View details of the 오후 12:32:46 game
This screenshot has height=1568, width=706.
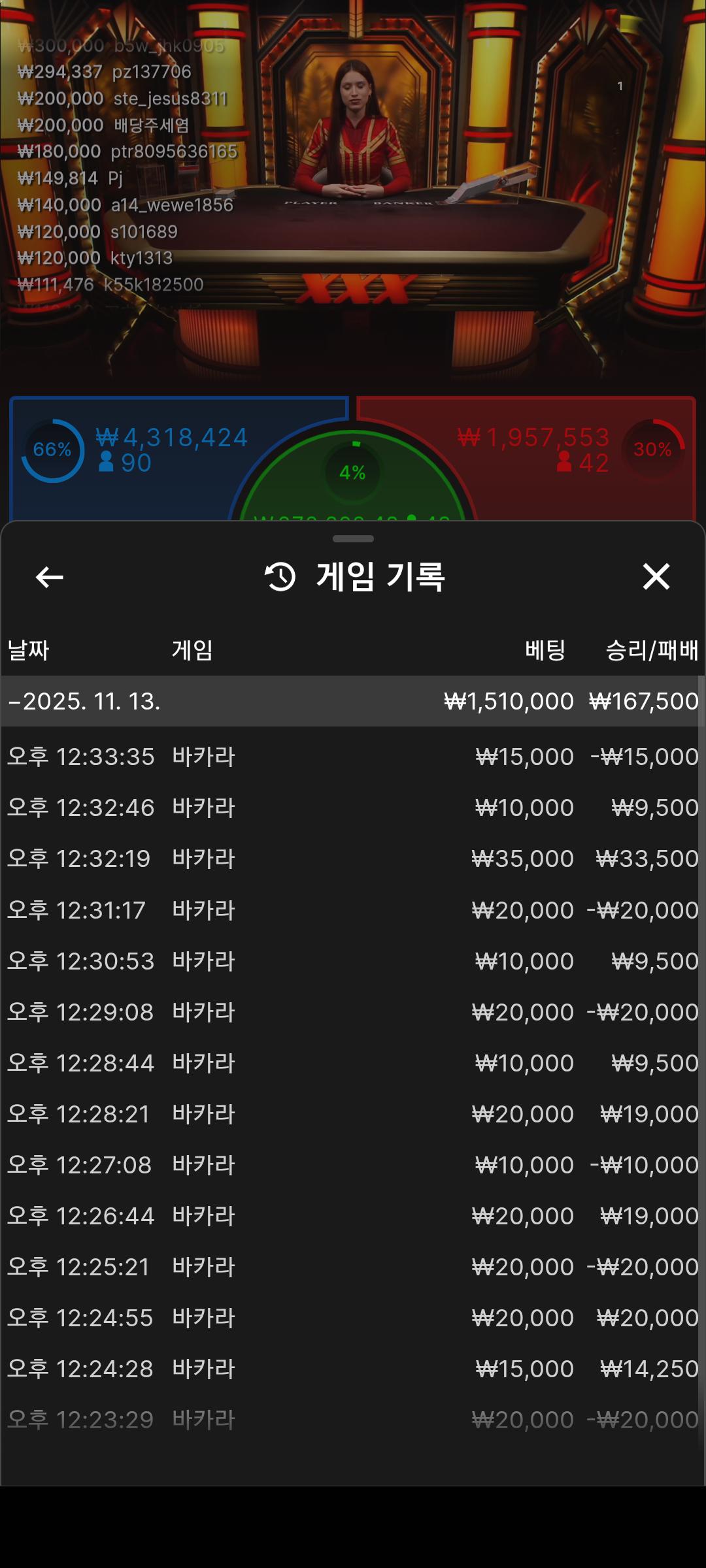[353, 808]
